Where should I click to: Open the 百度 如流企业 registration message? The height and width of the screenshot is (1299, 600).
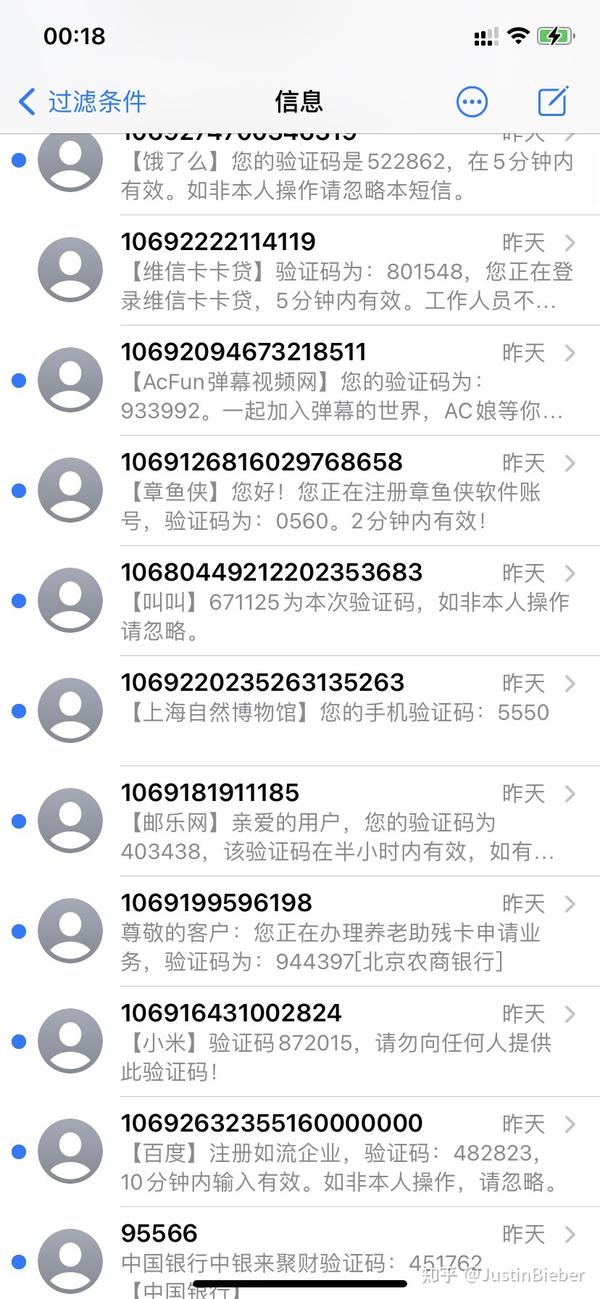click(300, 1150)
